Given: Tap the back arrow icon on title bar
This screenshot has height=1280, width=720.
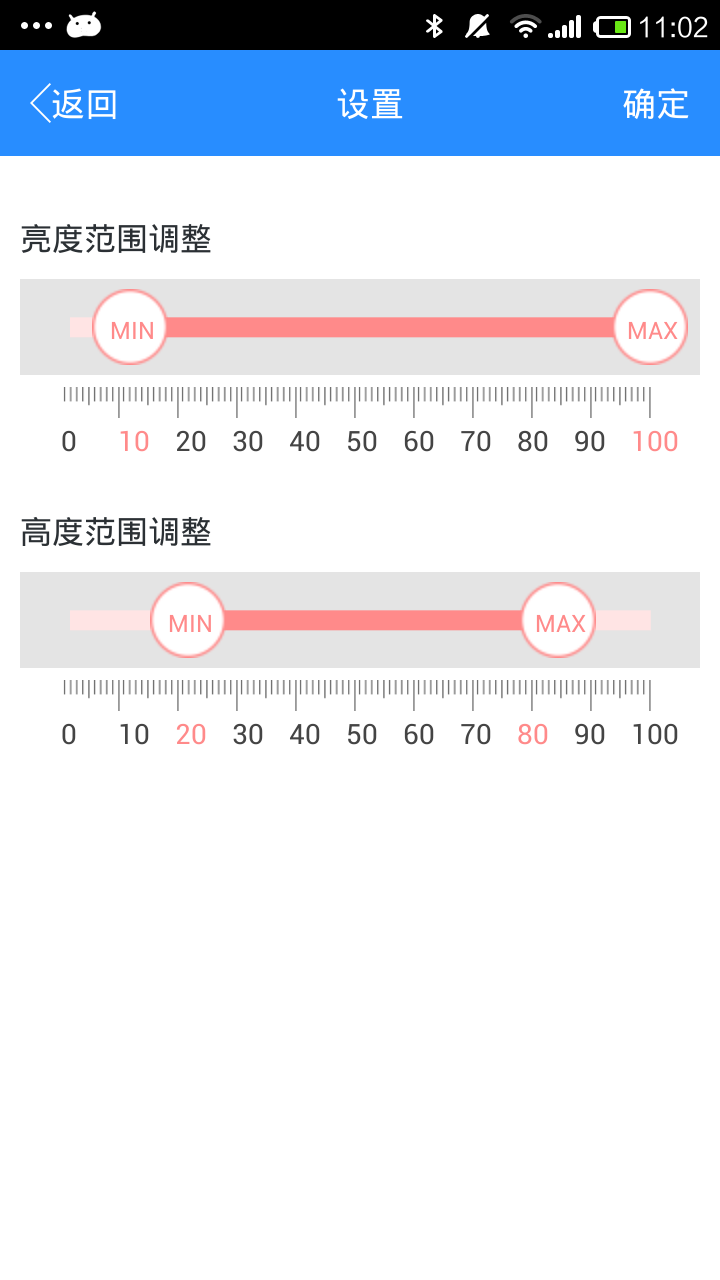Looking at the screenshot, I should [38, 103].
